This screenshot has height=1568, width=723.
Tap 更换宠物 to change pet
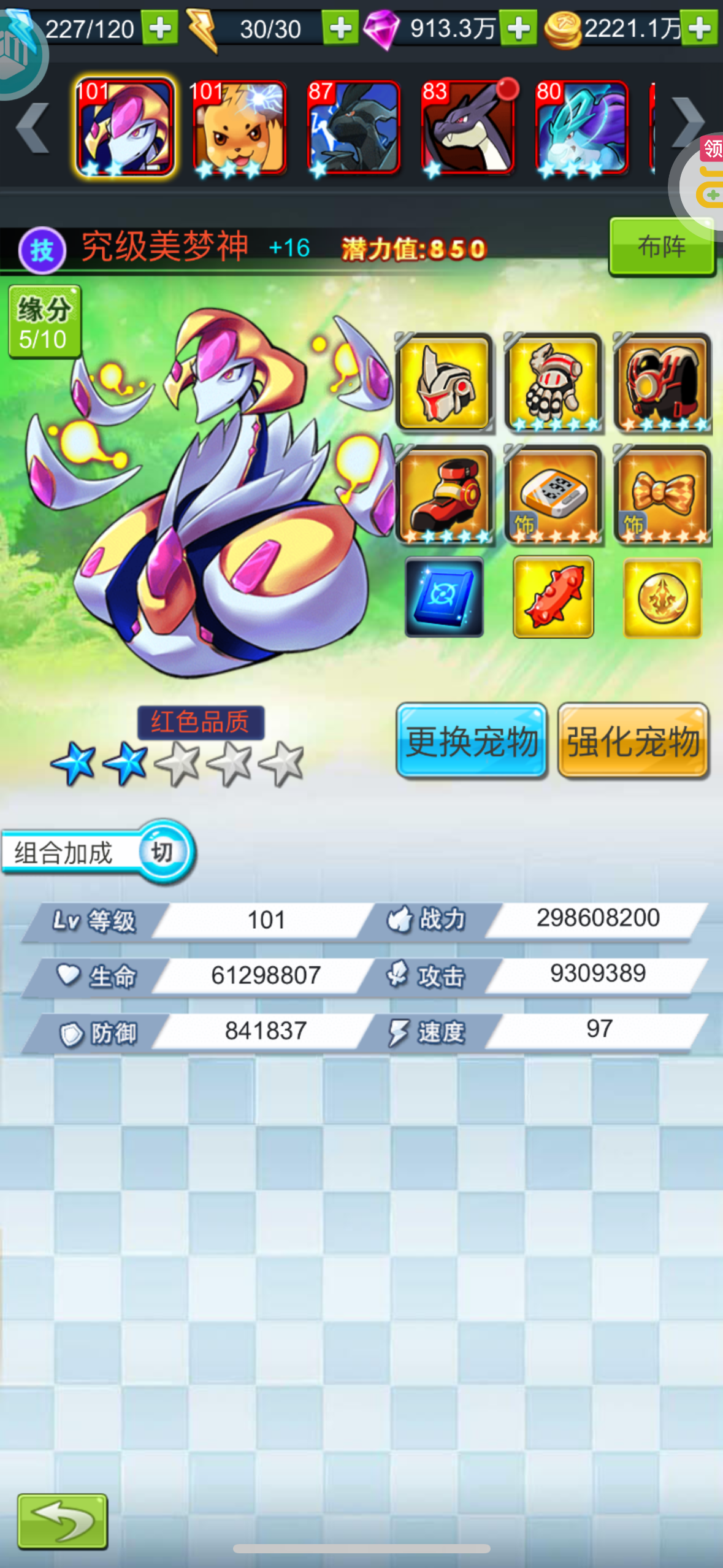471,741
